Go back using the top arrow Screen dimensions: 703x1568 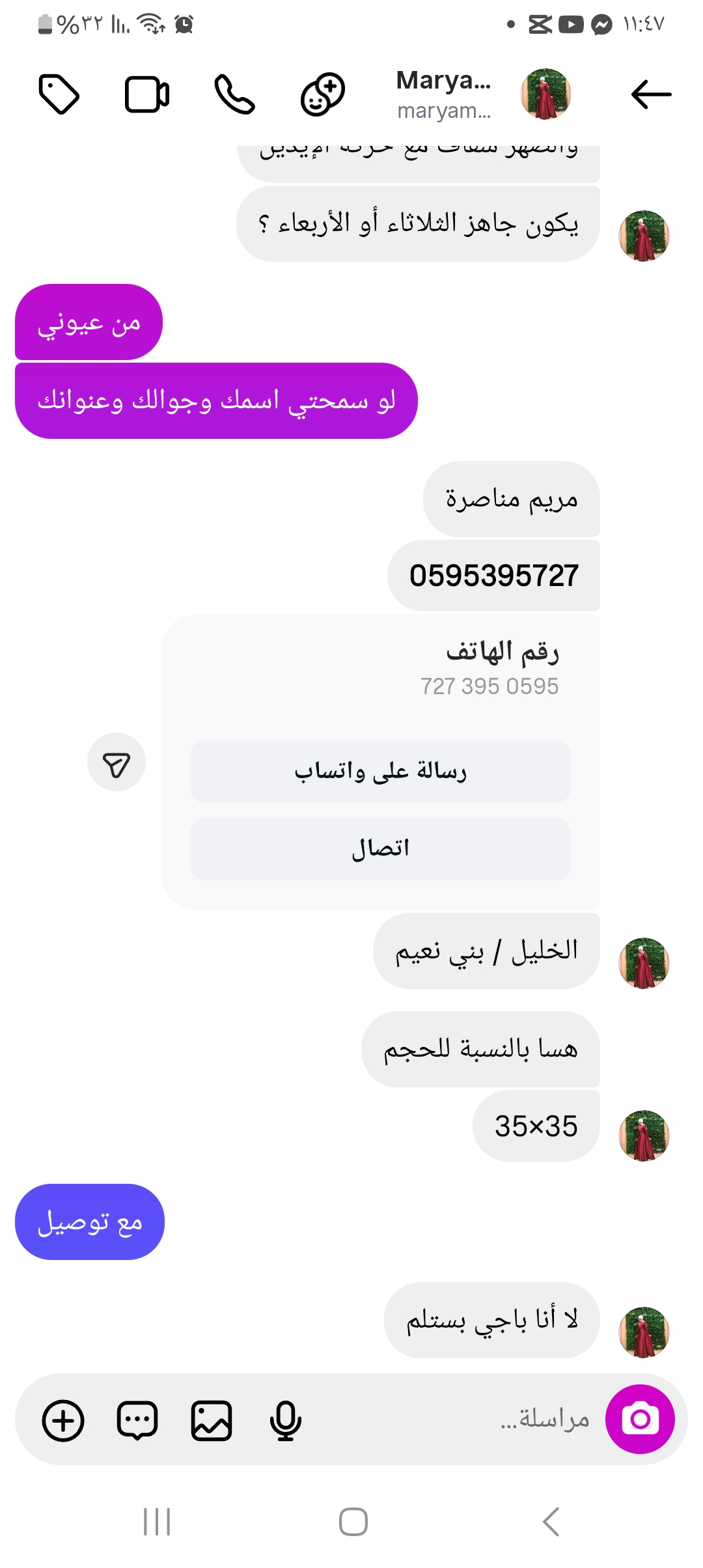[x=651, y=95]
